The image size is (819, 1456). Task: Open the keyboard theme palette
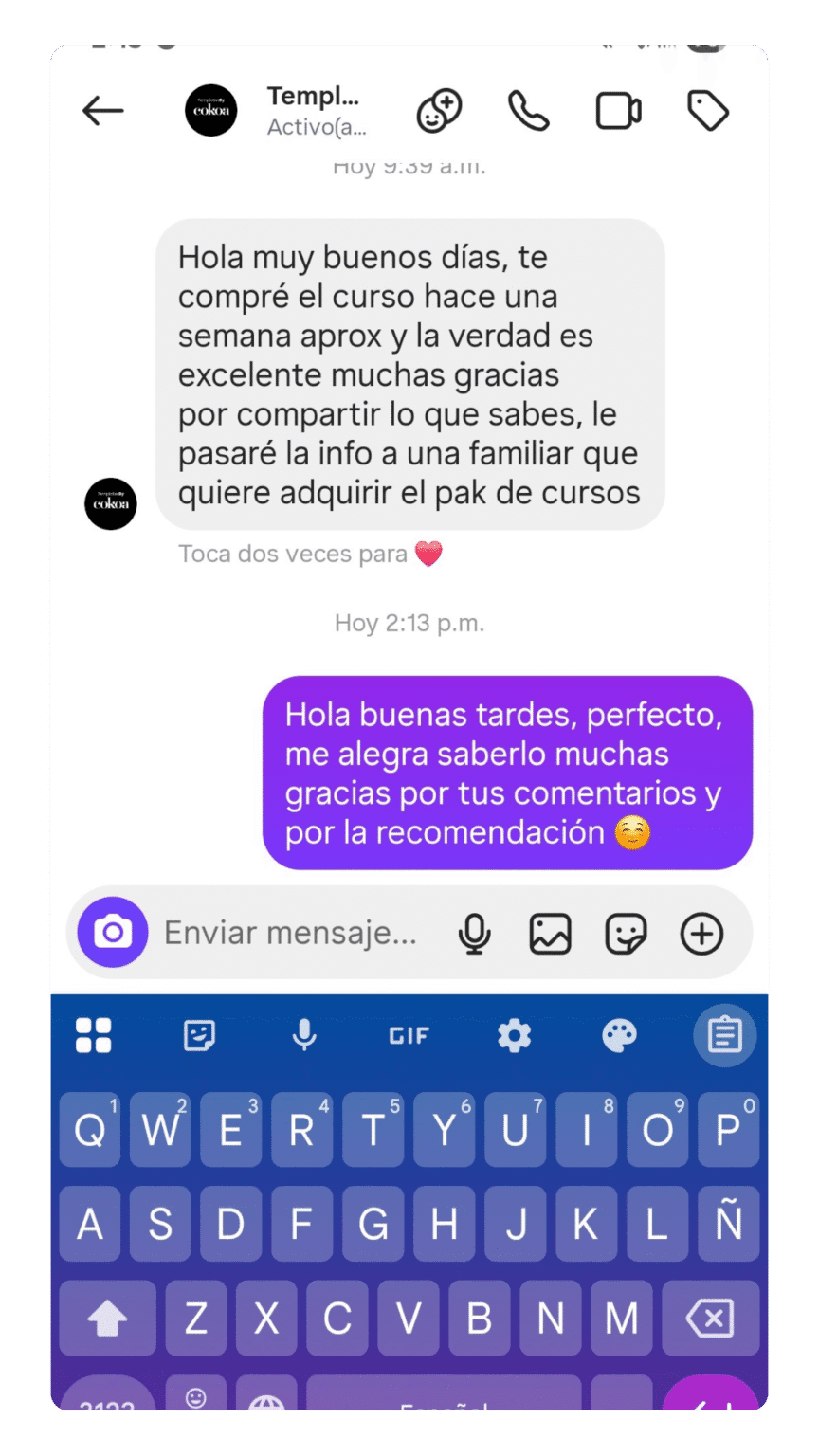619,1036
